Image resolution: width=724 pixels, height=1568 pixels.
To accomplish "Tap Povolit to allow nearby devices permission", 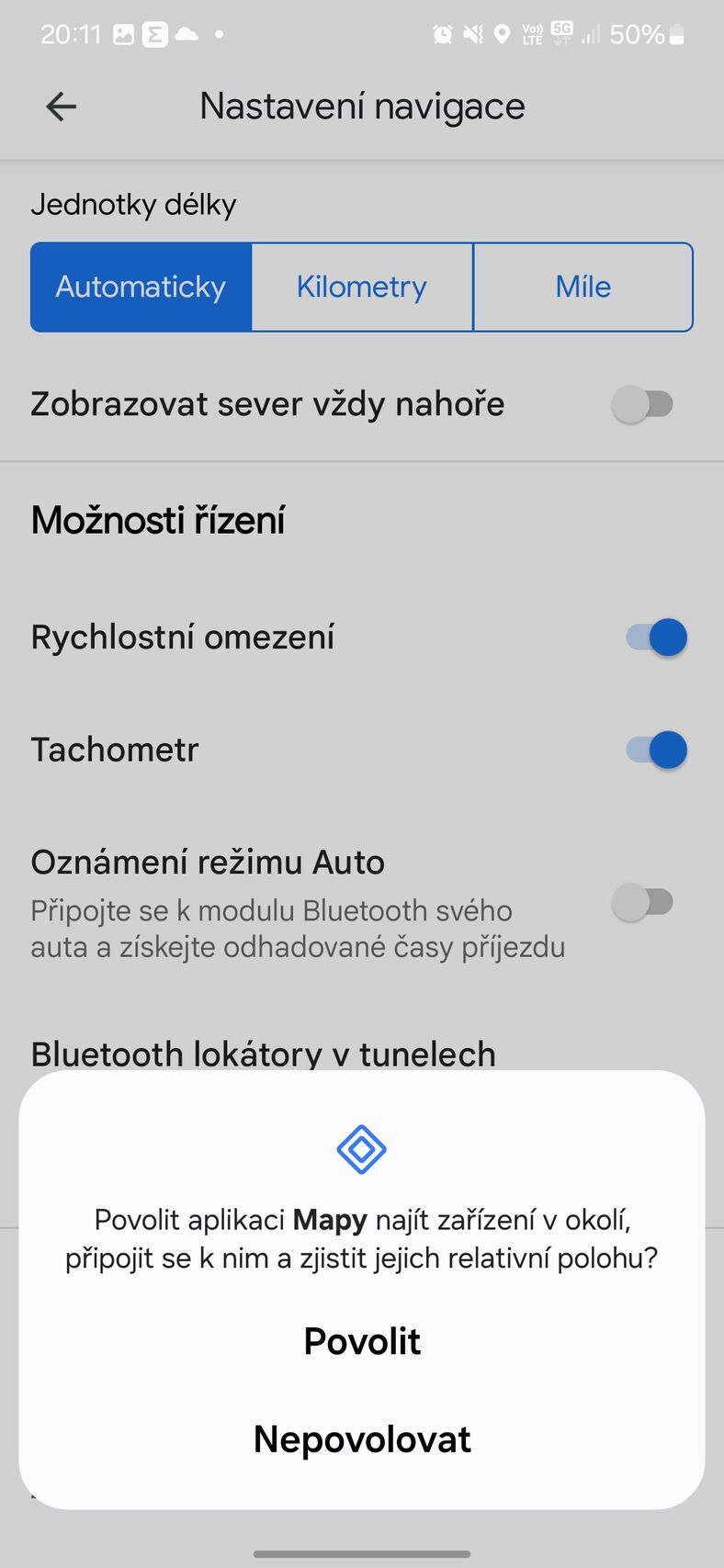I will pos(362,1341).
